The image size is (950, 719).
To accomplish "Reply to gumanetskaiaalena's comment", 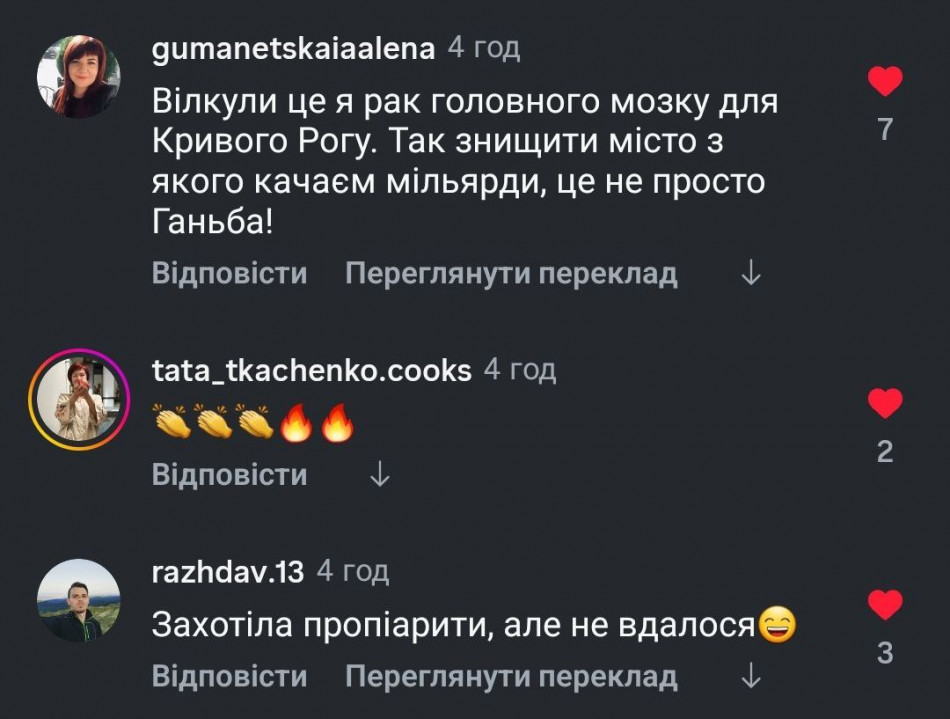I will click(x=229, y=273).
